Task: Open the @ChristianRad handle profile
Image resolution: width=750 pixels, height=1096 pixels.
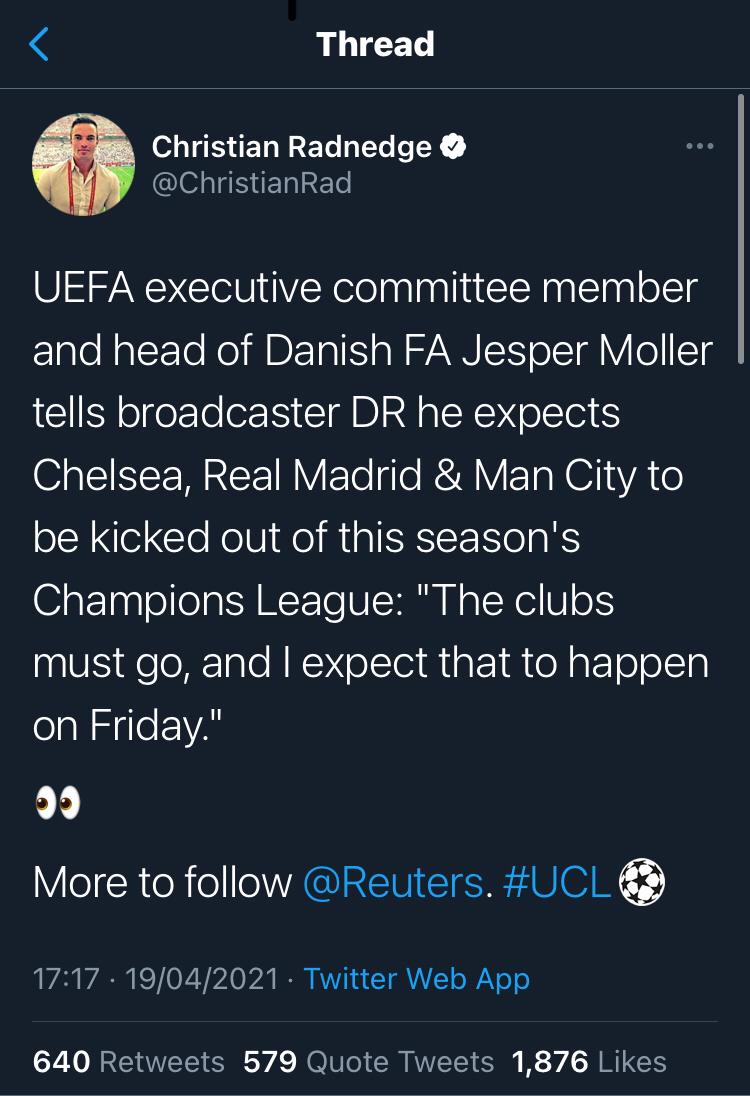Action: point(251,183)
